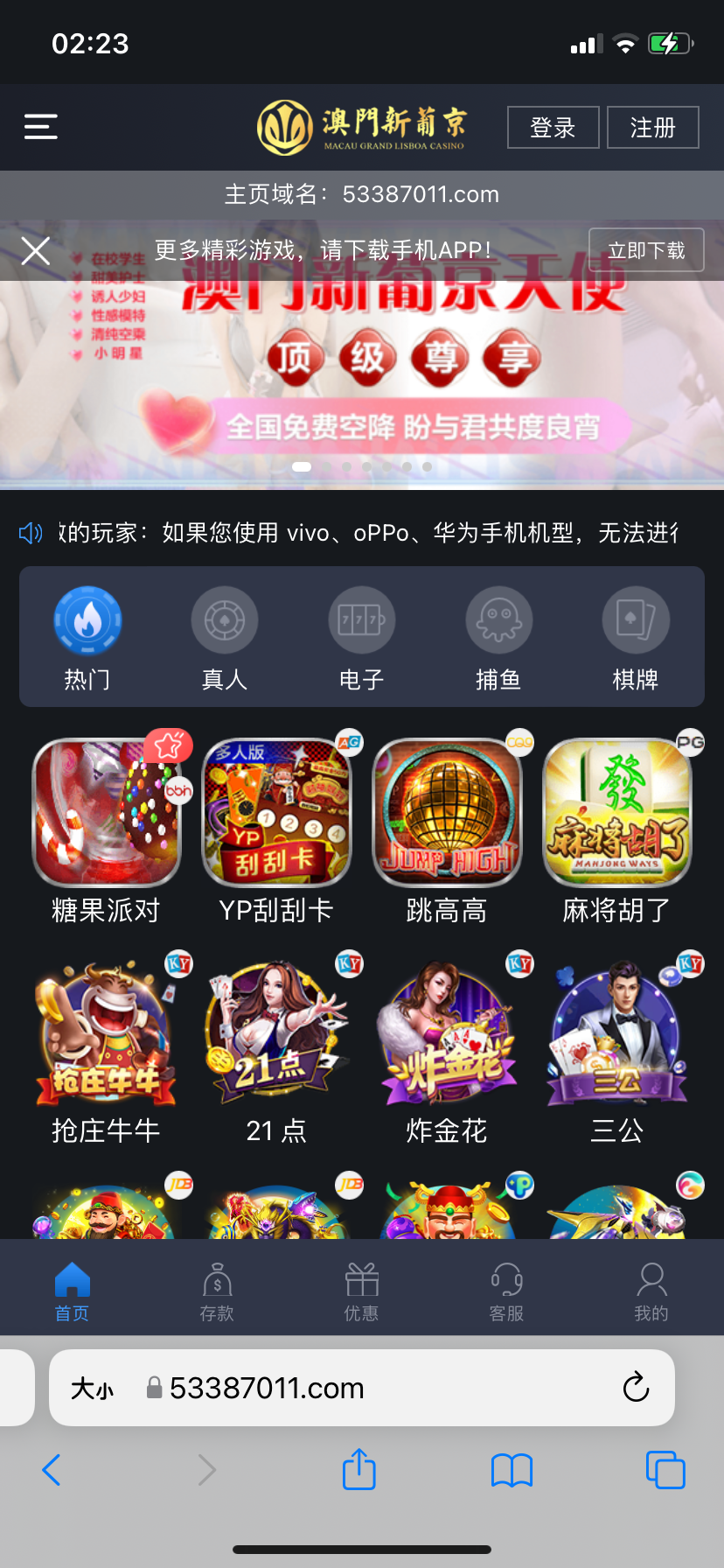Switch to the 我的 profile tab
The height and width of the screenshot is (1568, 724).
pyautogui.click(x=651, y=1291)
